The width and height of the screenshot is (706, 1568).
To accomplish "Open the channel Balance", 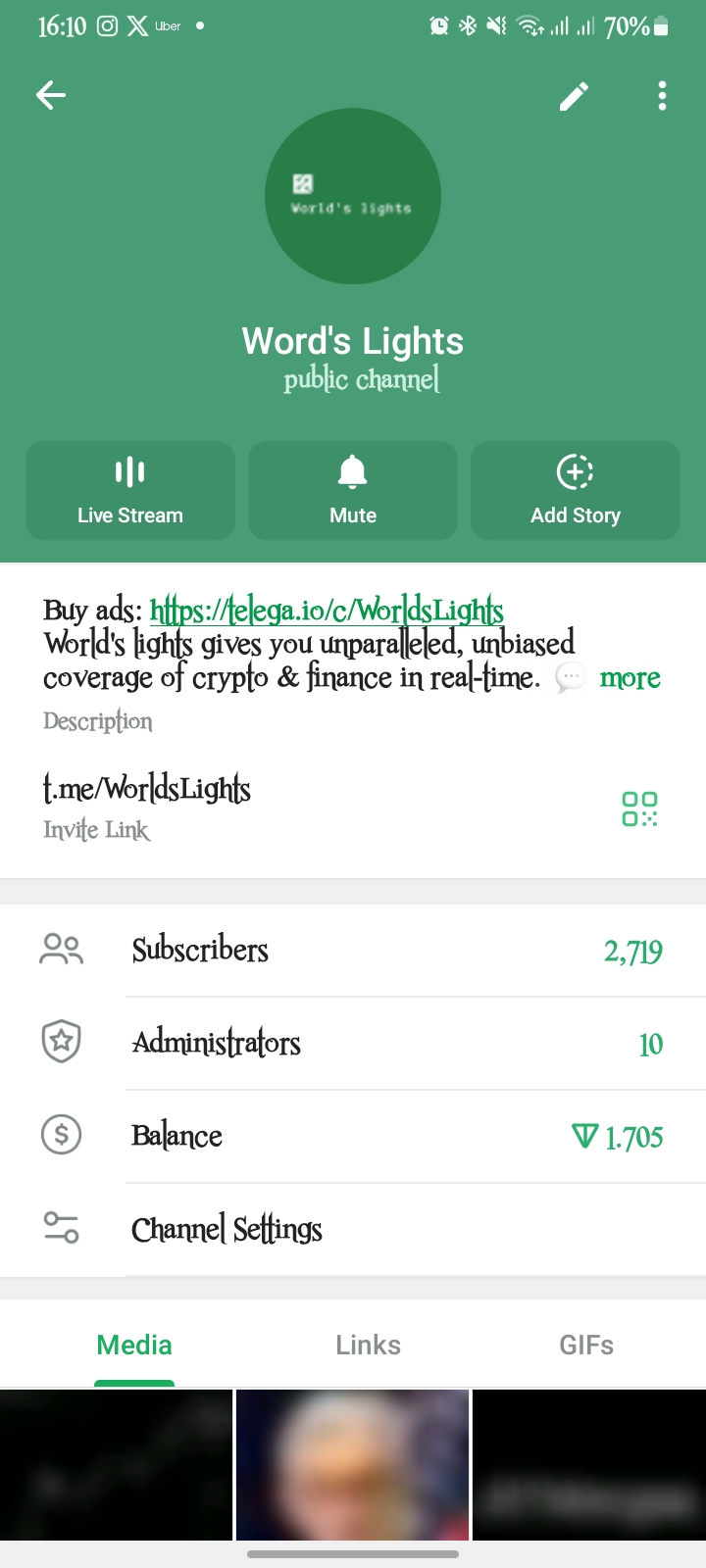I will [353, 1136].
